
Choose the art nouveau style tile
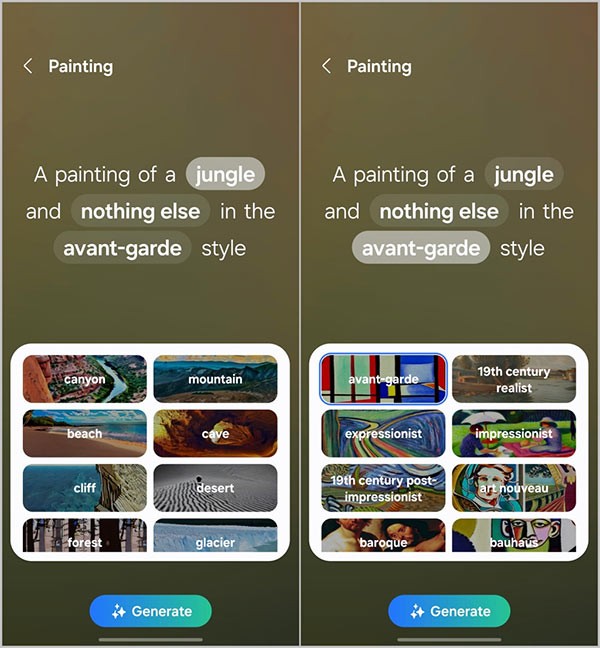tap(513, 487)
